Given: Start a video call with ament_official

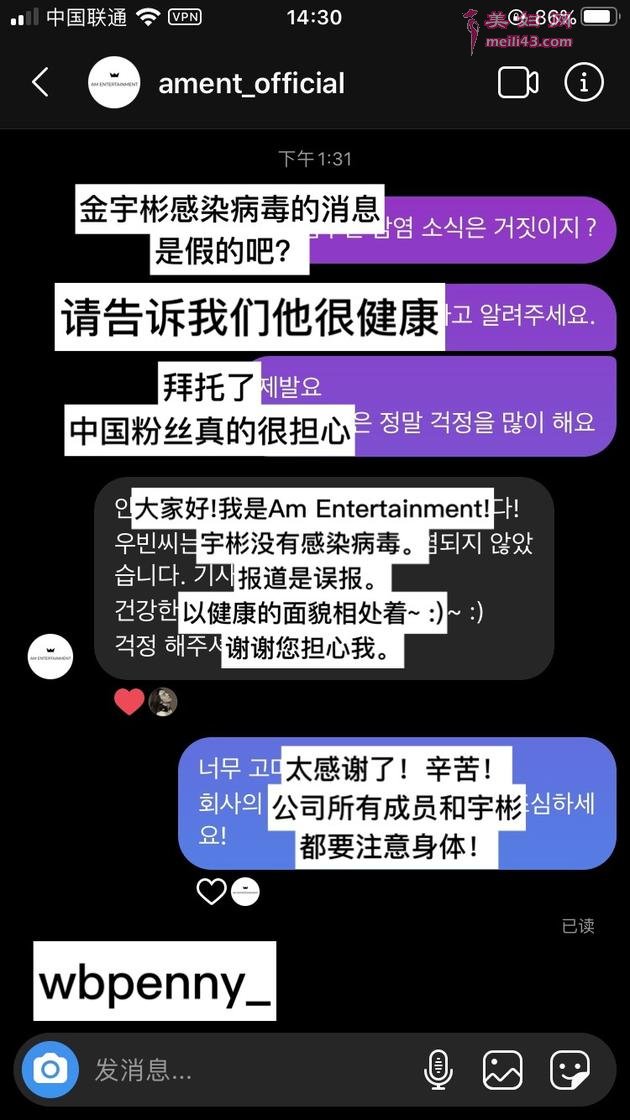Looking at the screenshot, I should tap(518, 83).
